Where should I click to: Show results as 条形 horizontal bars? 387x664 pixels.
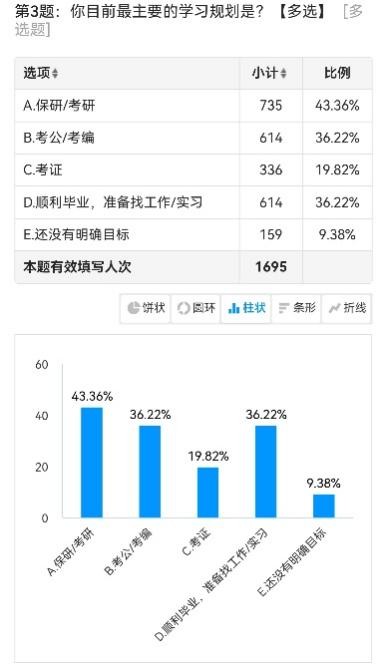[x=296, y=308]
